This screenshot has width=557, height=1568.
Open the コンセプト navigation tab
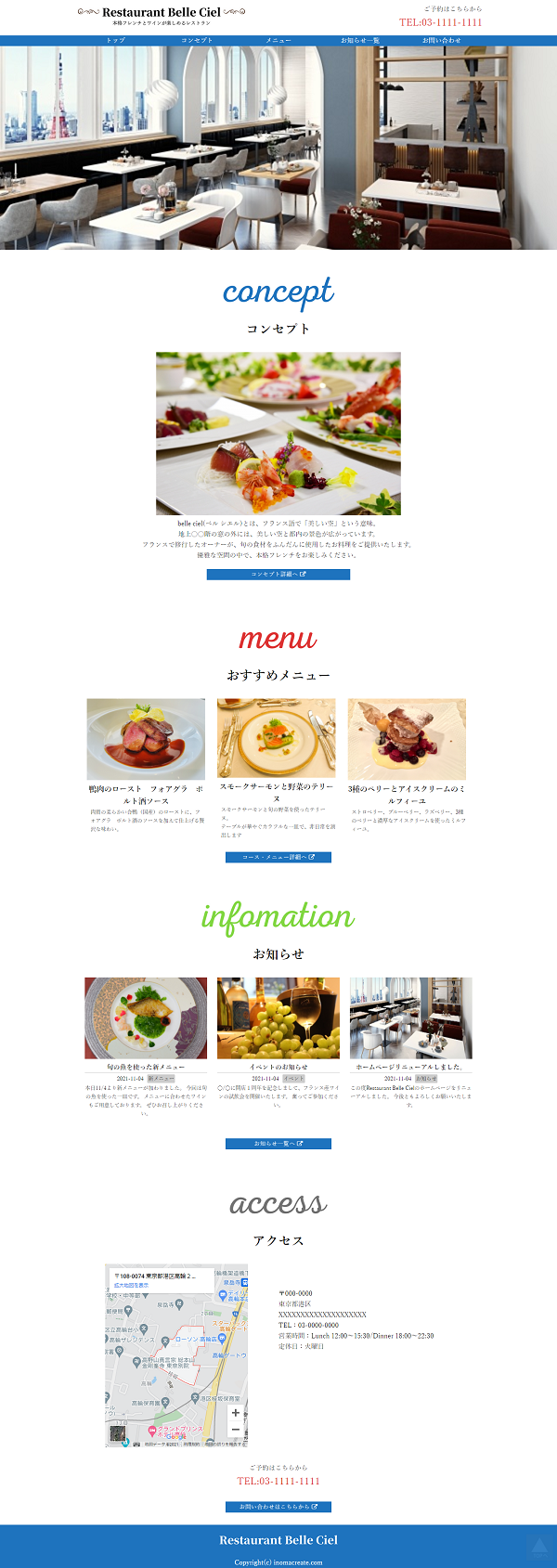point(197,41)
